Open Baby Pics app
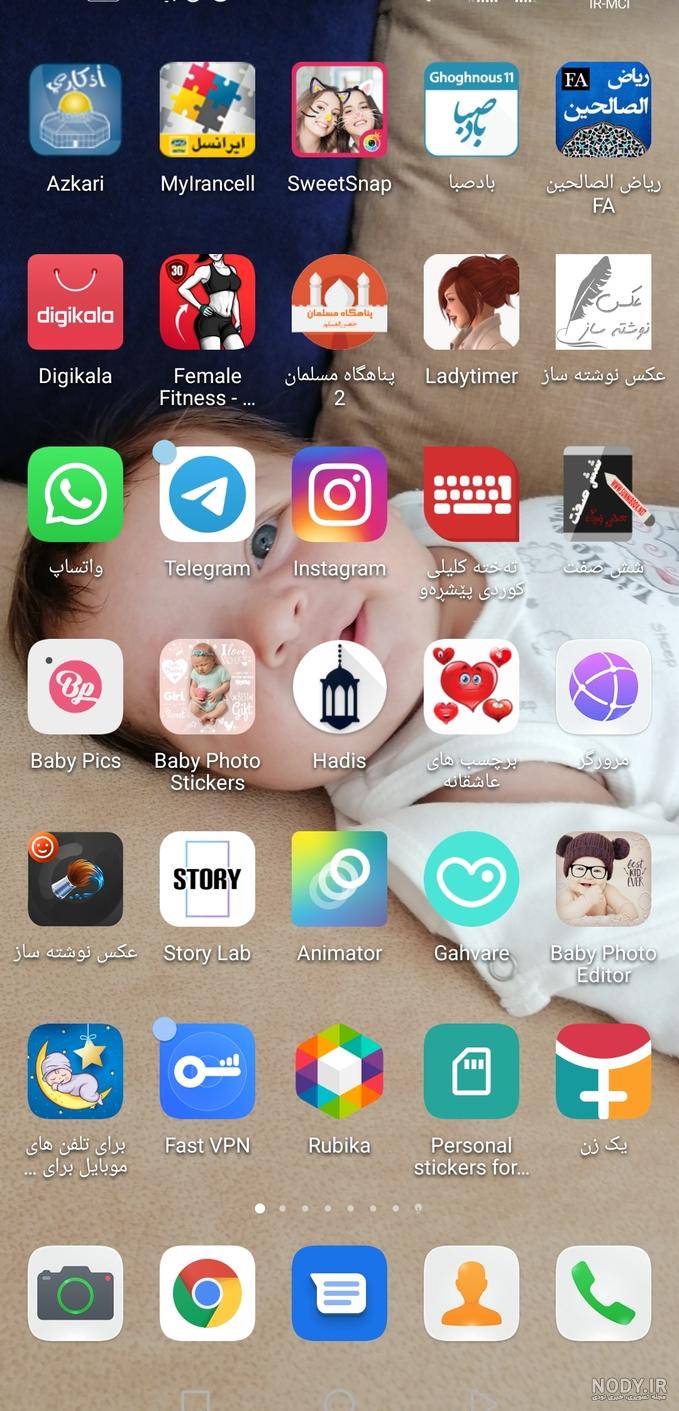679x1411 pixels. pos(75,687)
